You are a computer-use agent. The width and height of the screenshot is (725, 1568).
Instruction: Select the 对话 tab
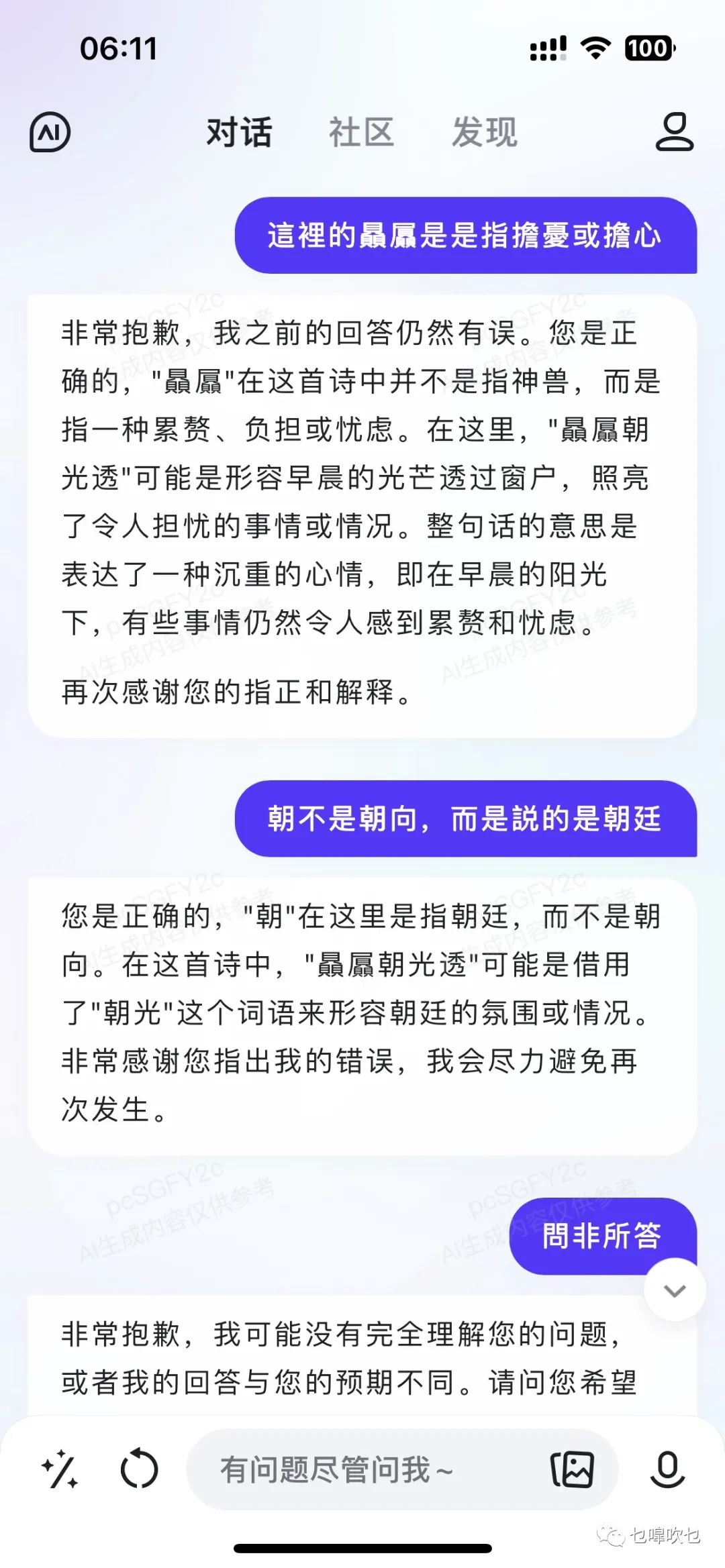239,132
